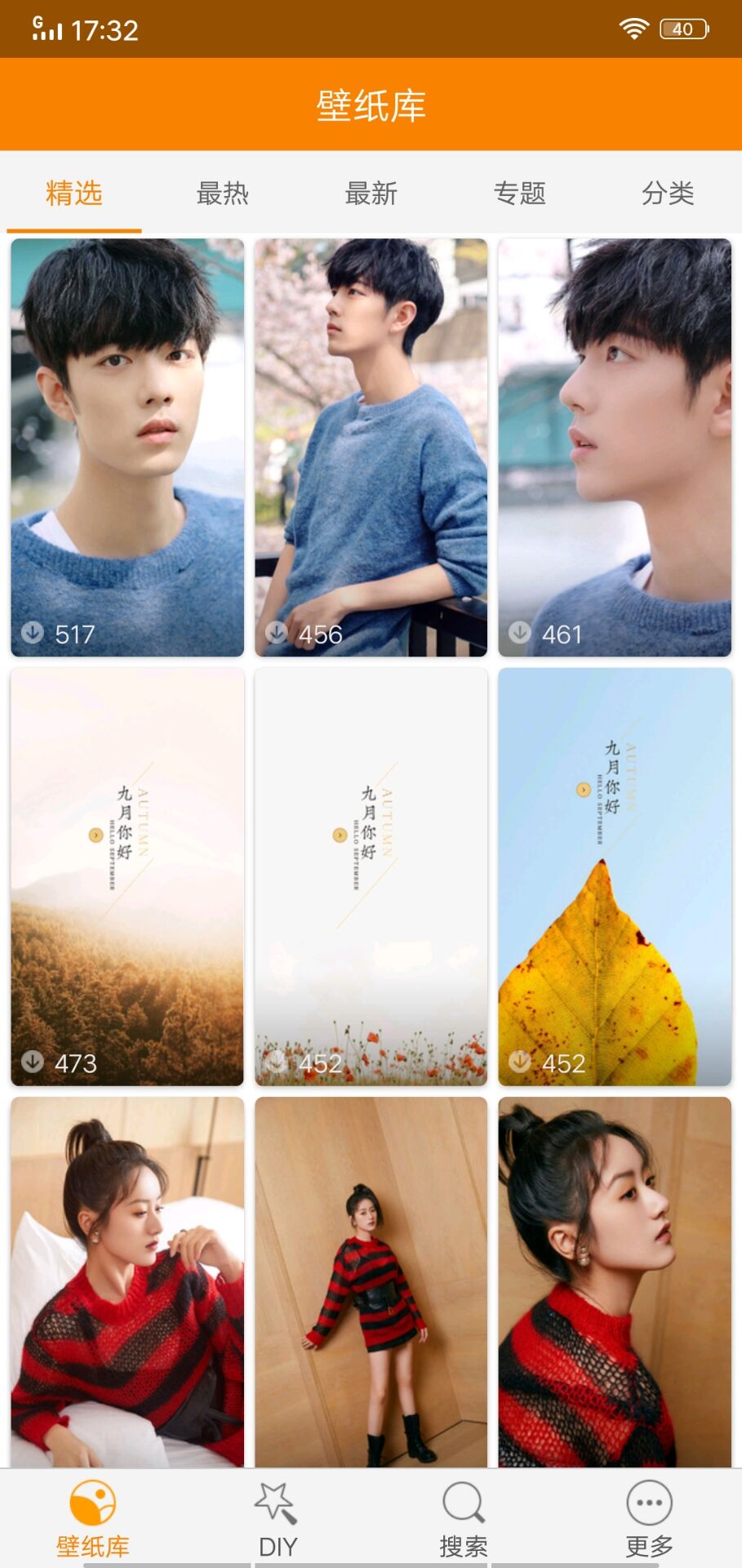Screen dimensions: 742x1568
Task: Open the woman on bed wallpaper
Action: (x=127, y=1282)
